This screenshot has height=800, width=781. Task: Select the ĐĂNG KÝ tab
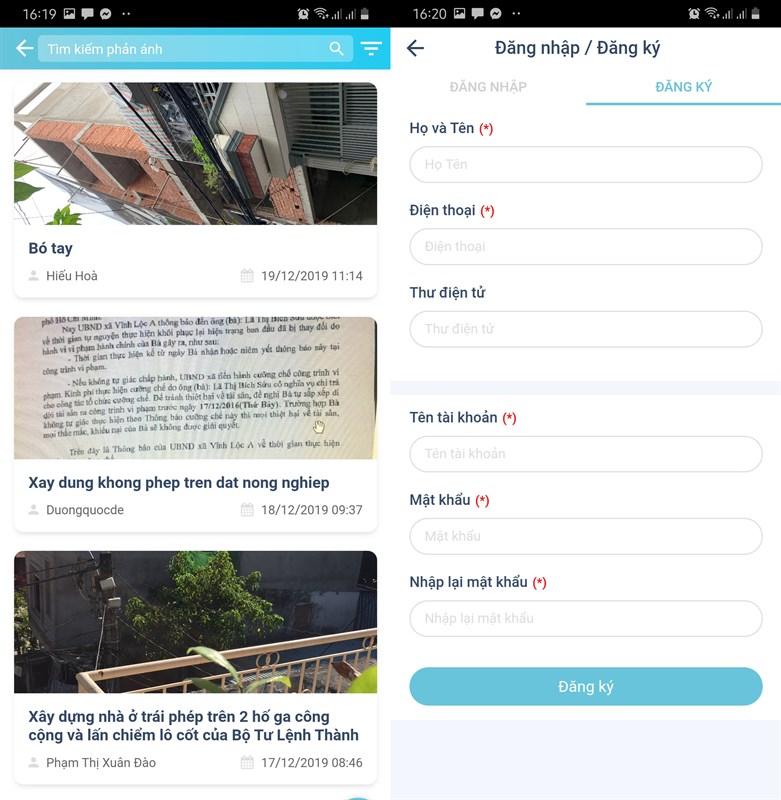pos(683,87)
